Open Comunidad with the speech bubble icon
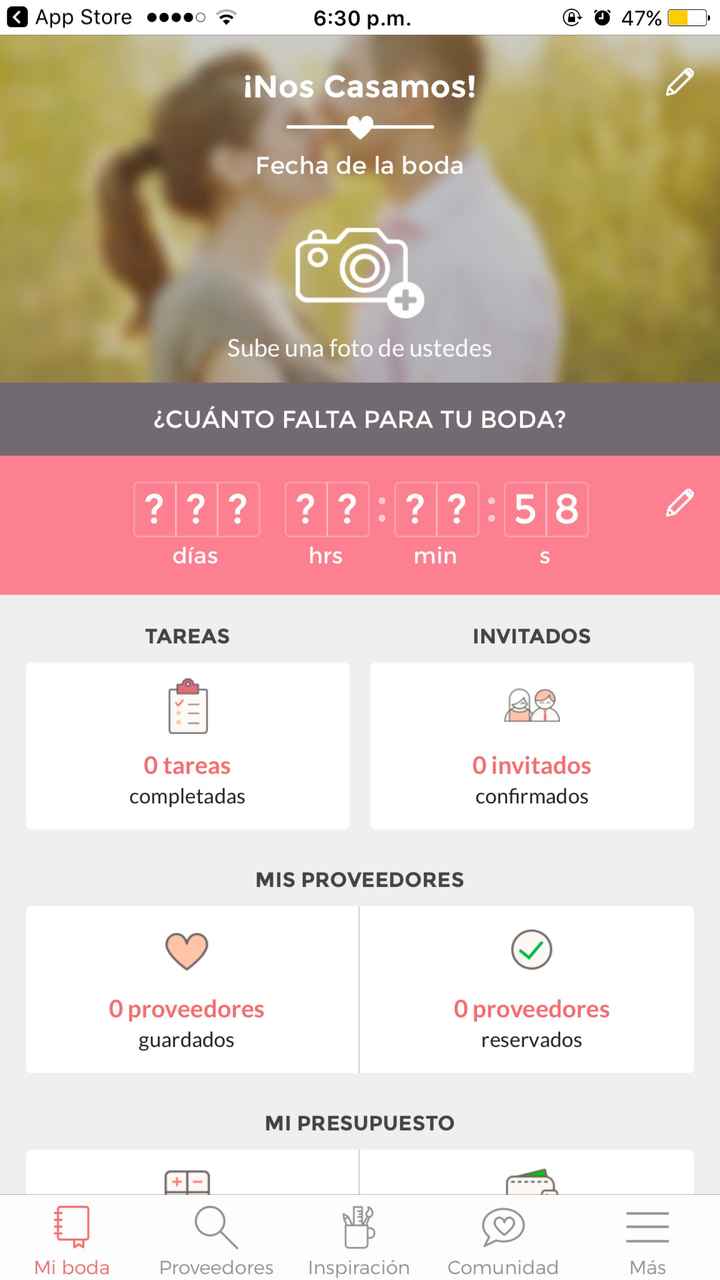The width and height of the screenshot is (720, 1280). (x=503, y=1224)
